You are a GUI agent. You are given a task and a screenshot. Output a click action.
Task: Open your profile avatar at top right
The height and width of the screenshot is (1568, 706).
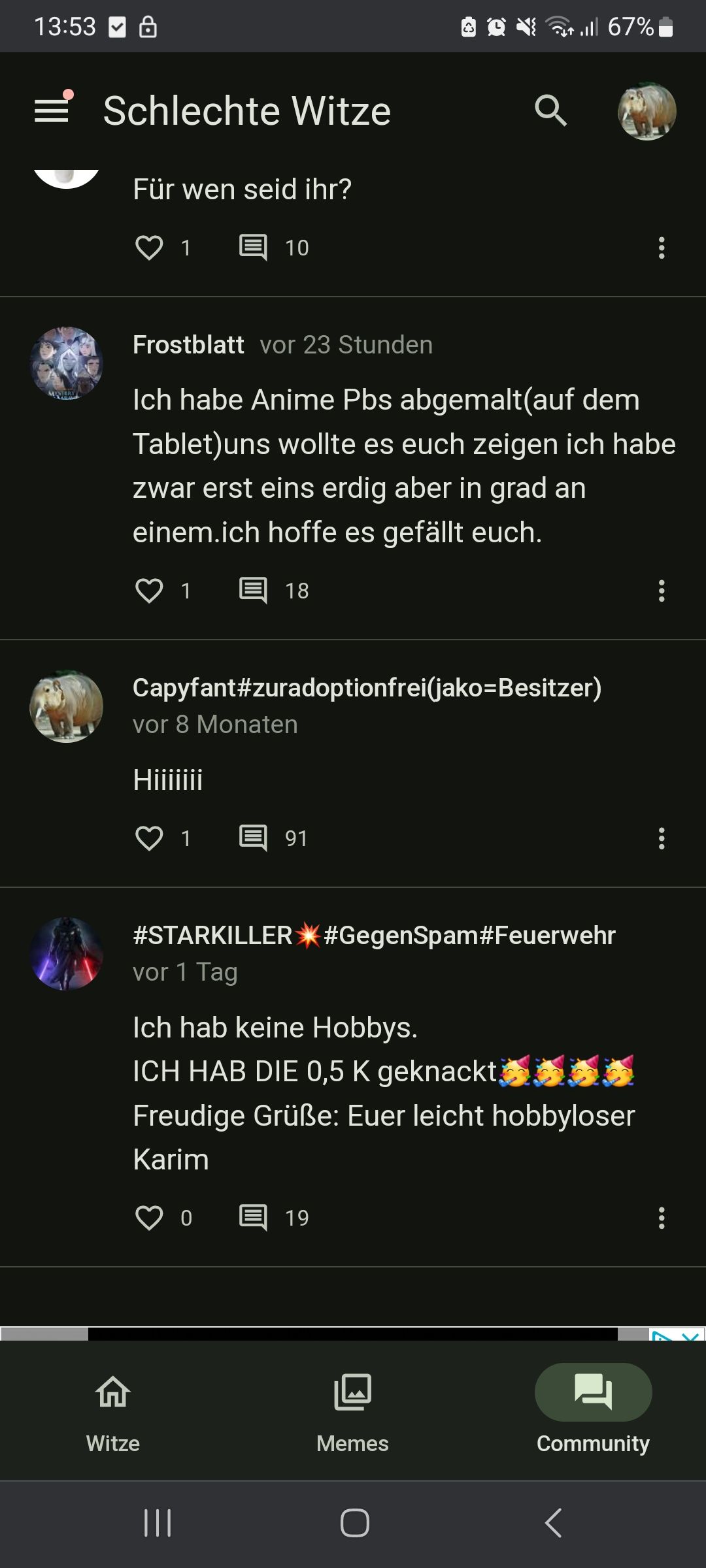coord(647,111)
